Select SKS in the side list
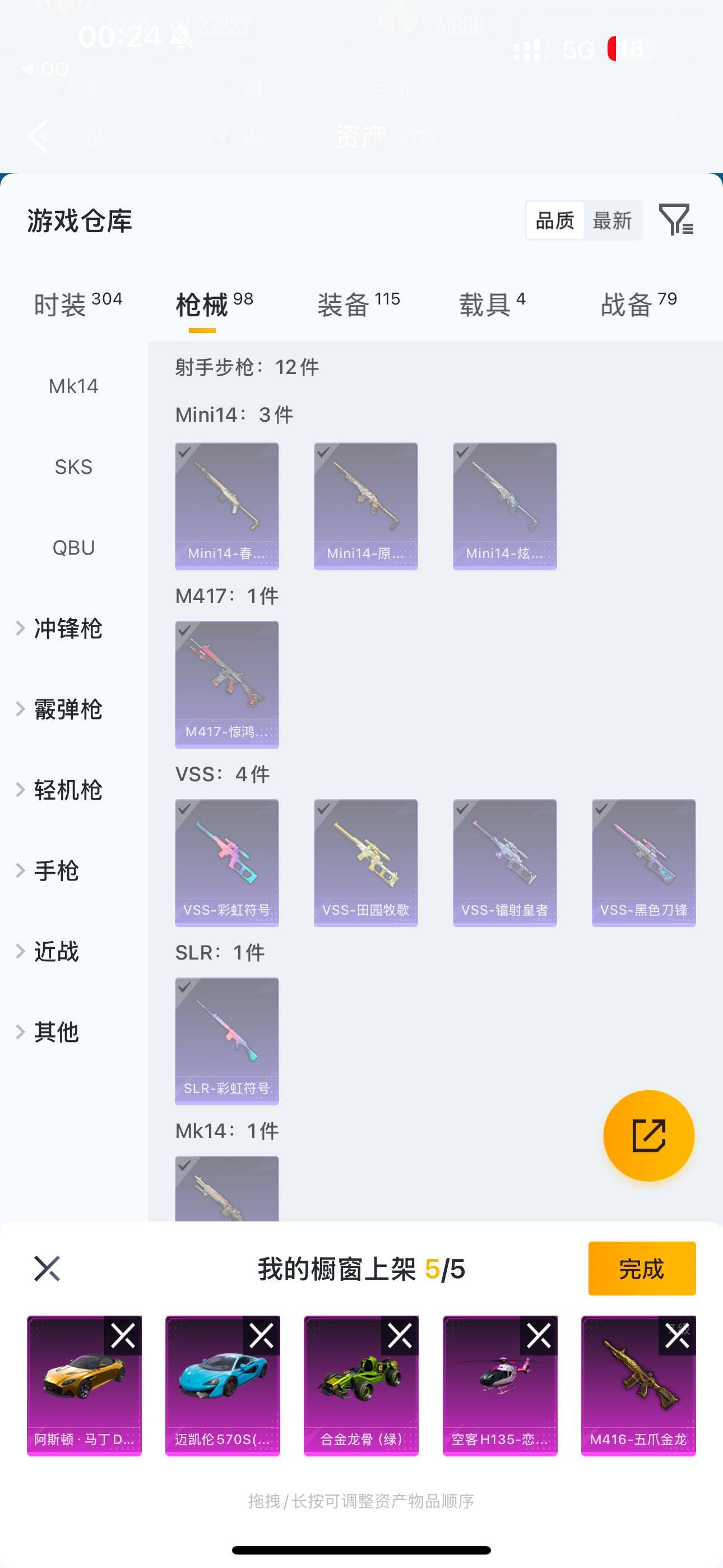The height and width of the screenshot is (1568, 723). [x=73, y=467]
